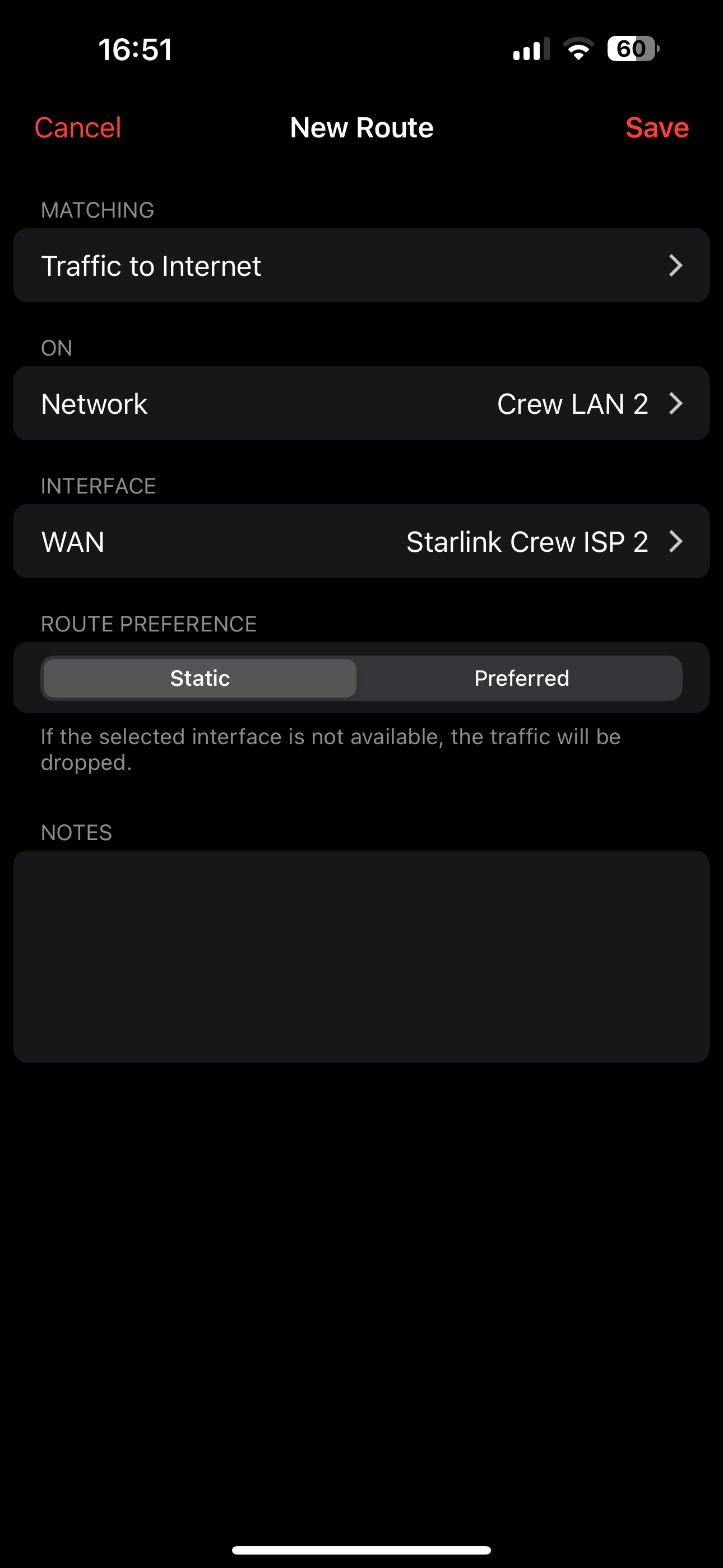Select the Static route preference
The image size is (723, 1568).
[200, 678]
